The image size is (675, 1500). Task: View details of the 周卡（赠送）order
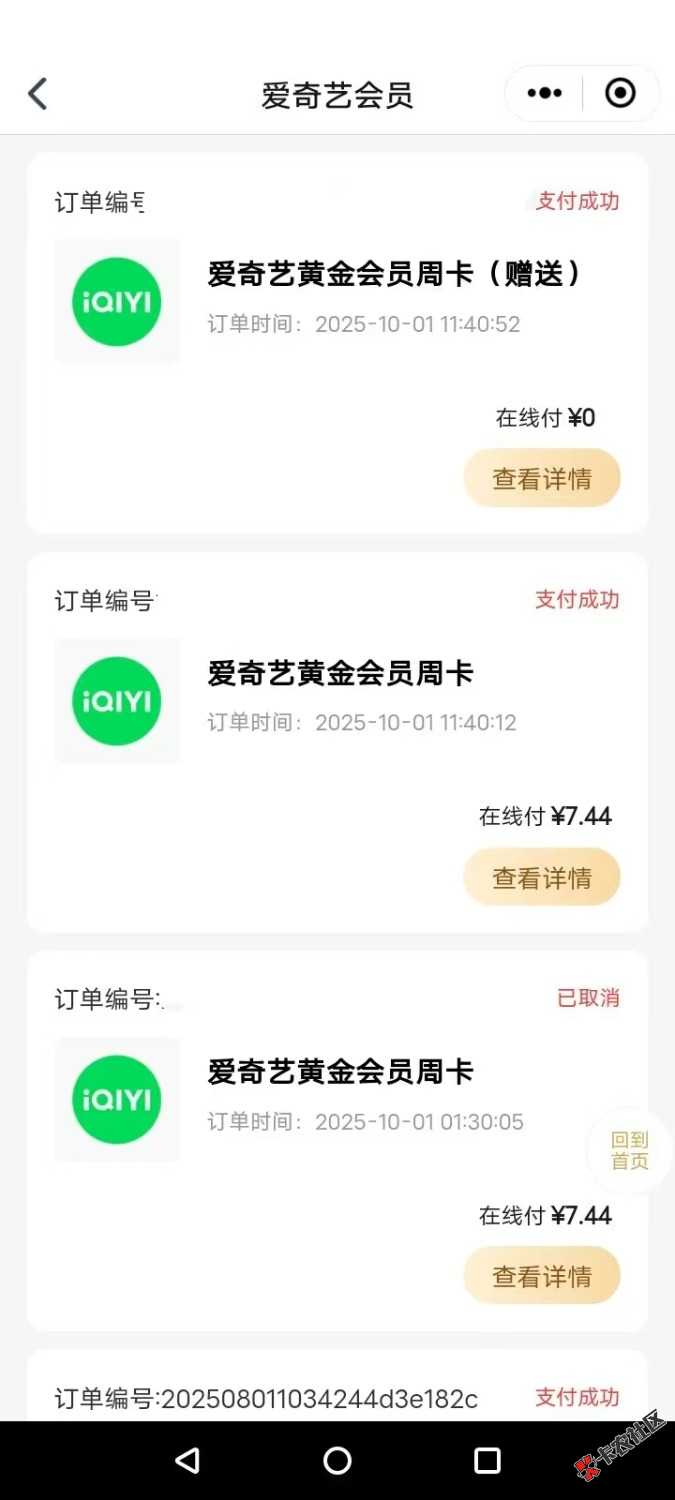[541, 479]
